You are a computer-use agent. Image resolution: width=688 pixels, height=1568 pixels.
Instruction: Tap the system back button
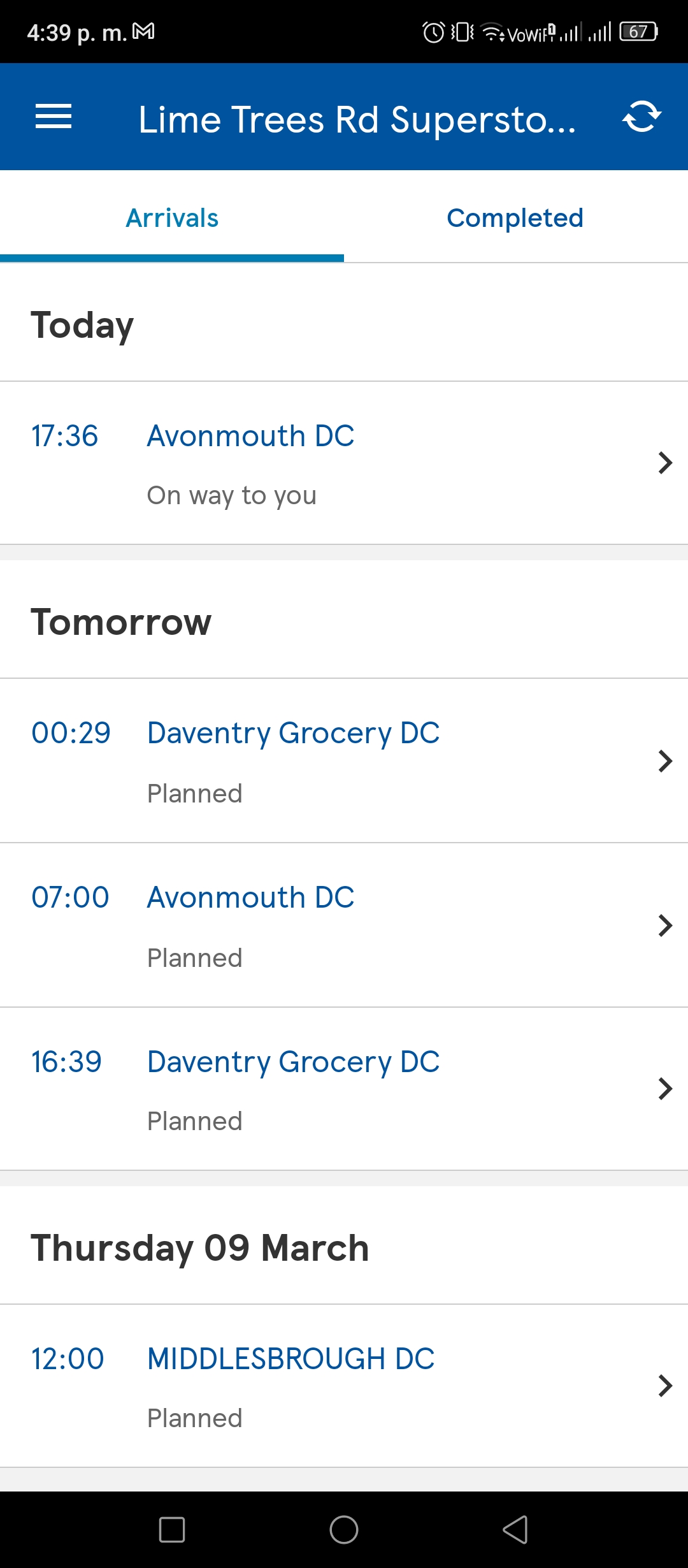pyautogui.click(x=516, y=1530)
